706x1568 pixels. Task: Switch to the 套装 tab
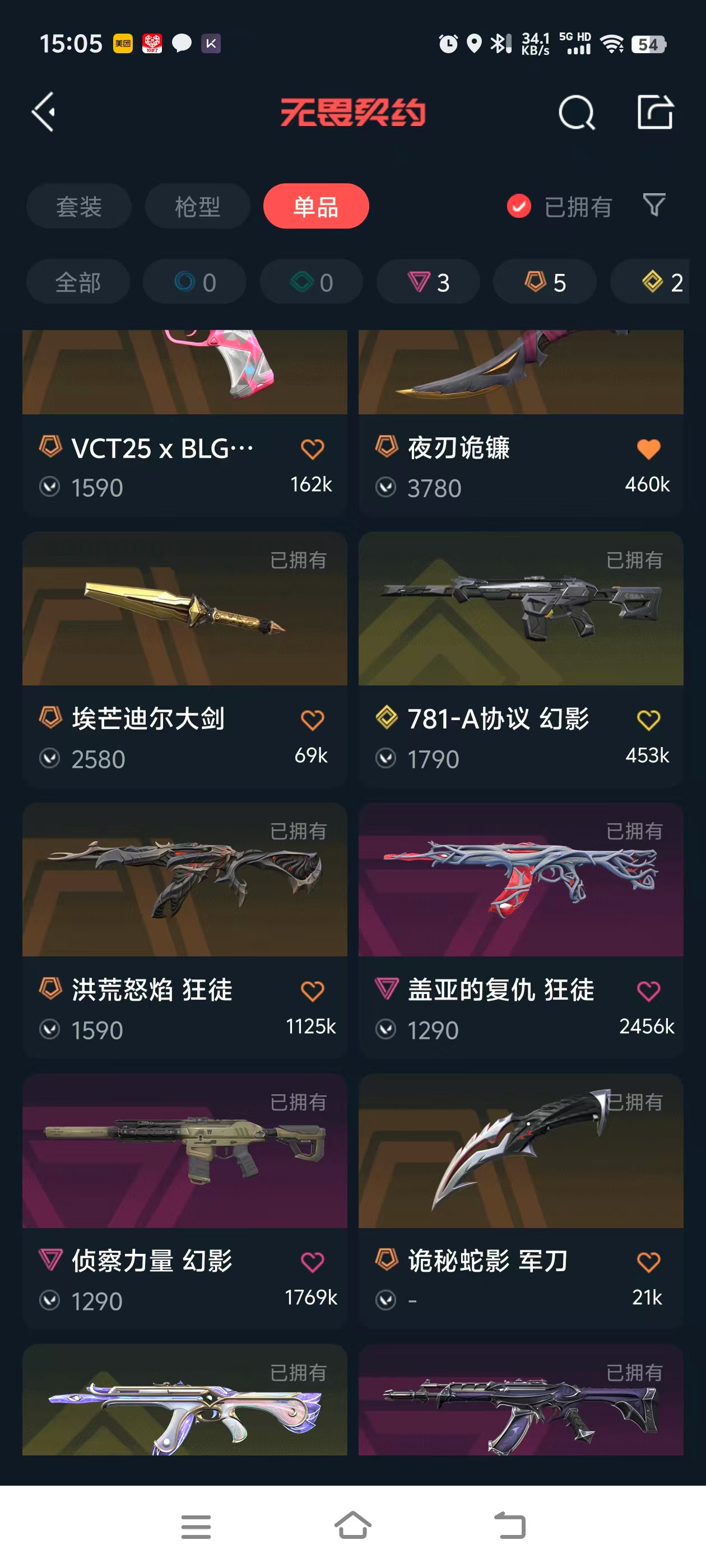pyautogui.click(x=78, y=206)
